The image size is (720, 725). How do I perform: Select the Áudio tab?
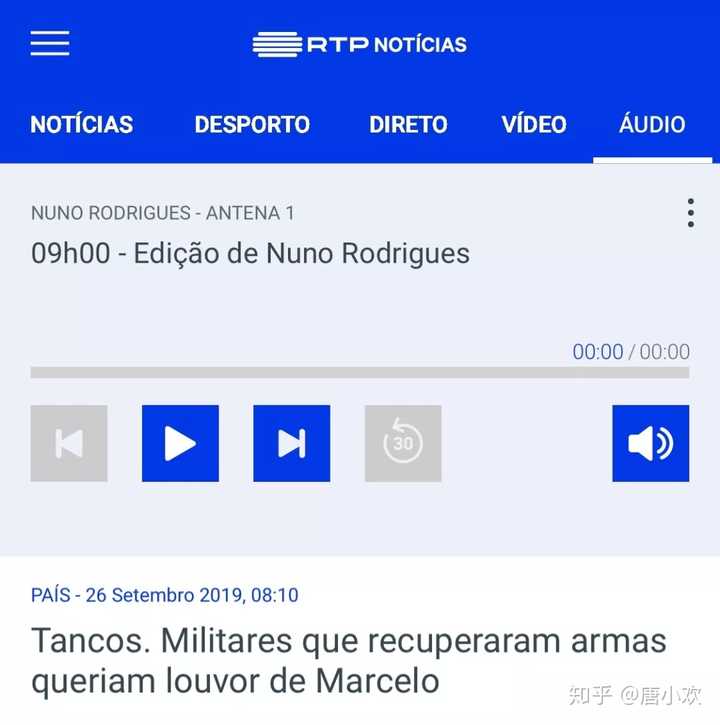[x=652, y=125]
